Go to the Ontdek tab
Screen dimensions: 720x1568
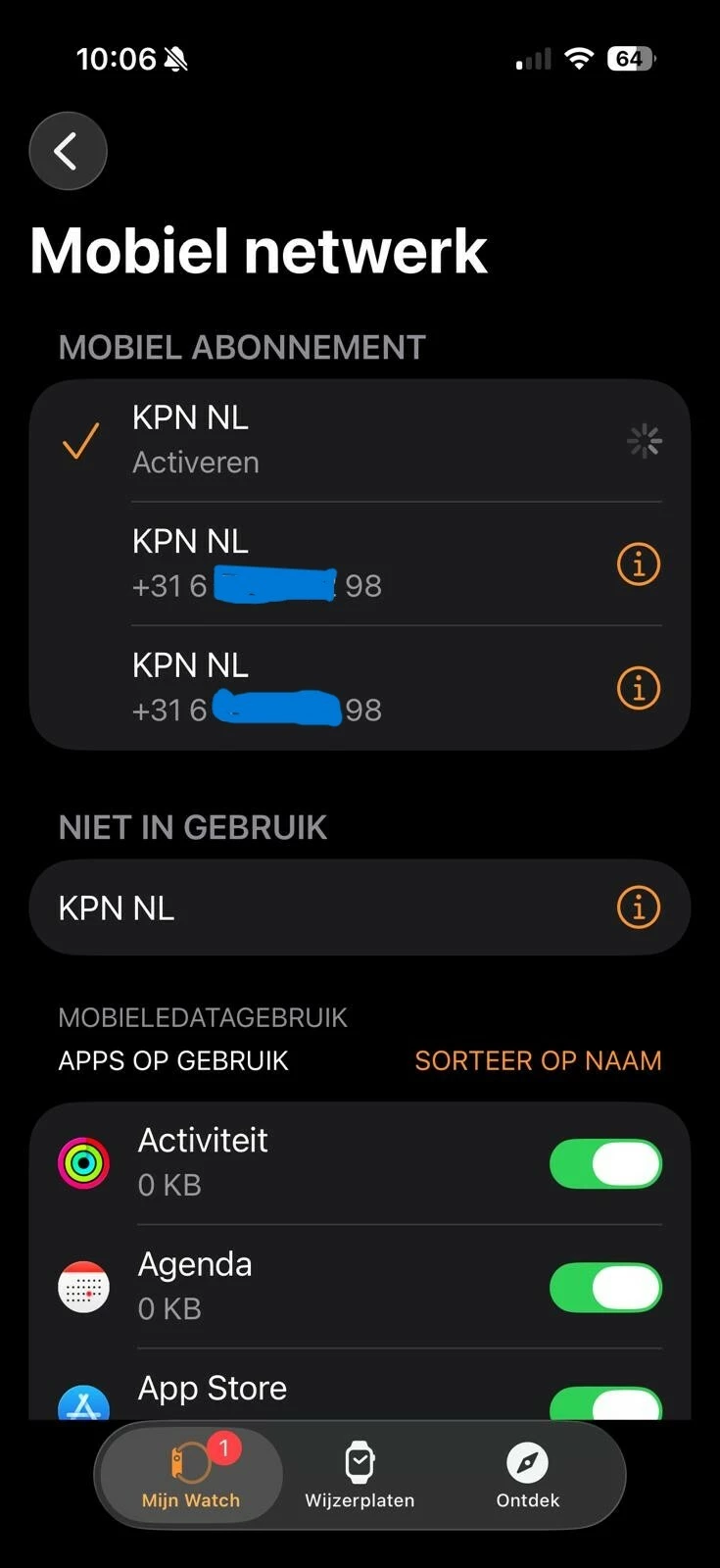tap(527, 1475)
